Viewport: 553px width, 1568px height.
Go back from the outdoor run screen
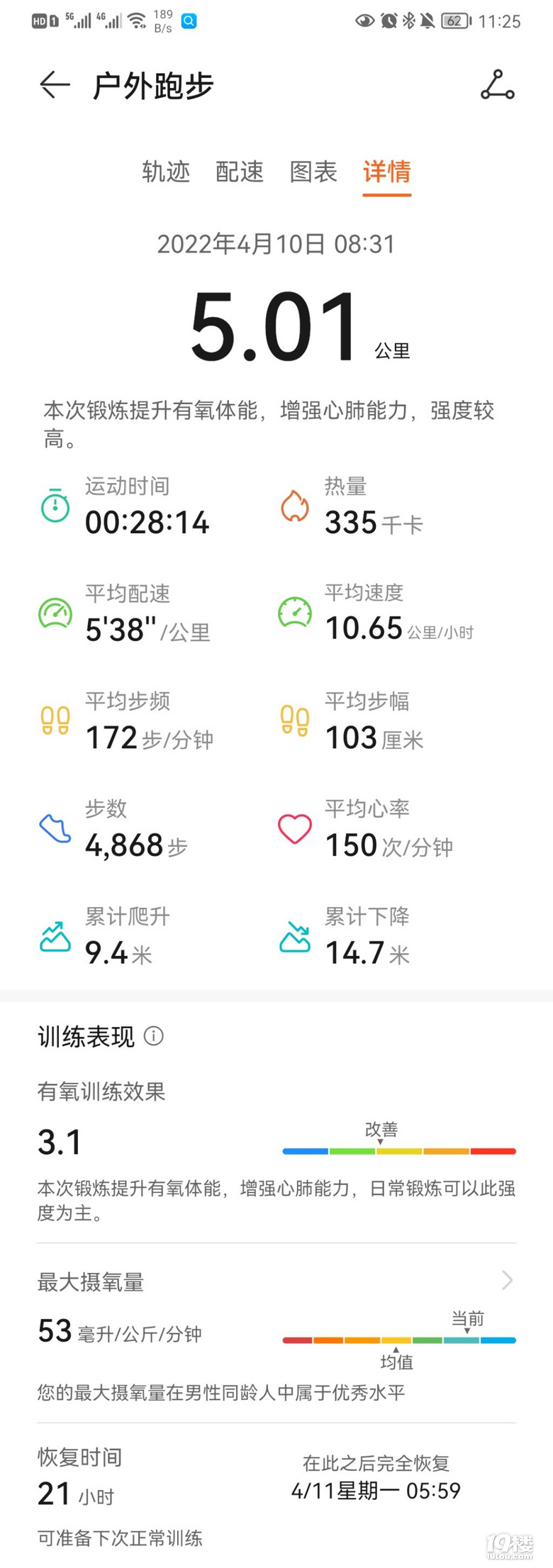click(x=55, y=85)
